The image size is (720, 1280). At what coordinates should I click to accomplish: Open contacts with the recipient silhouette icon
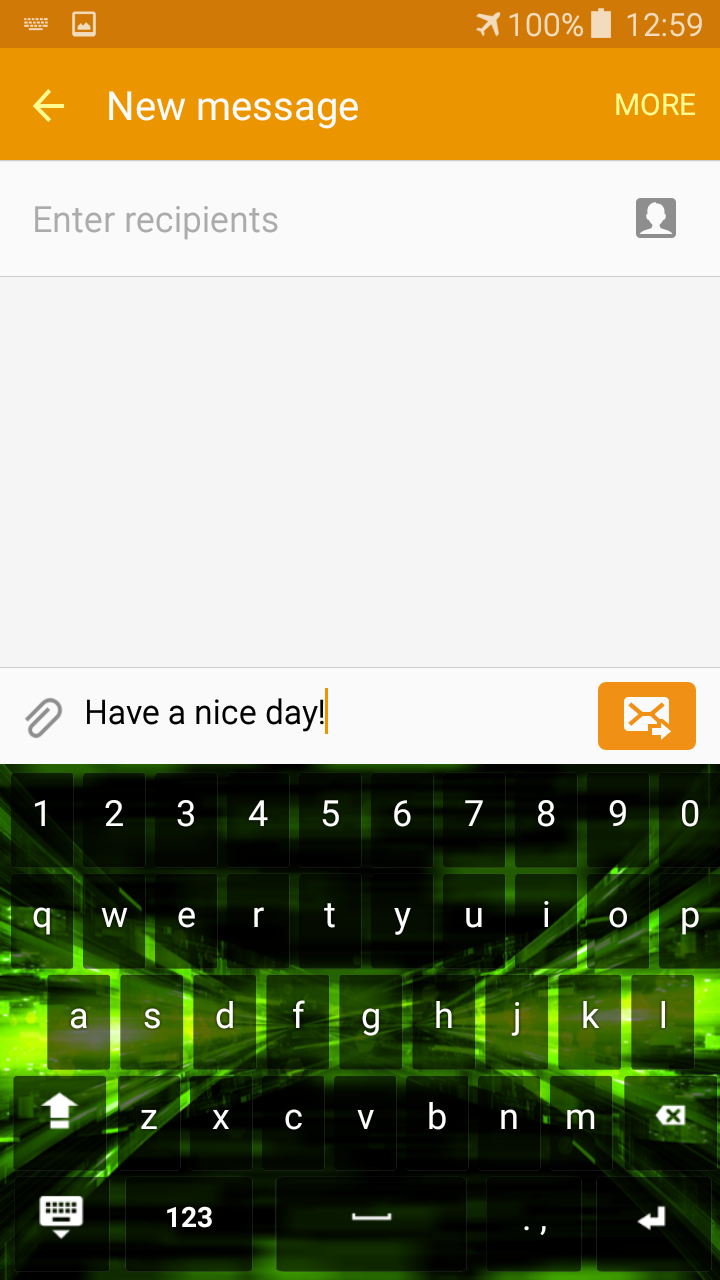pyautogui.click(x=656, y=218)
